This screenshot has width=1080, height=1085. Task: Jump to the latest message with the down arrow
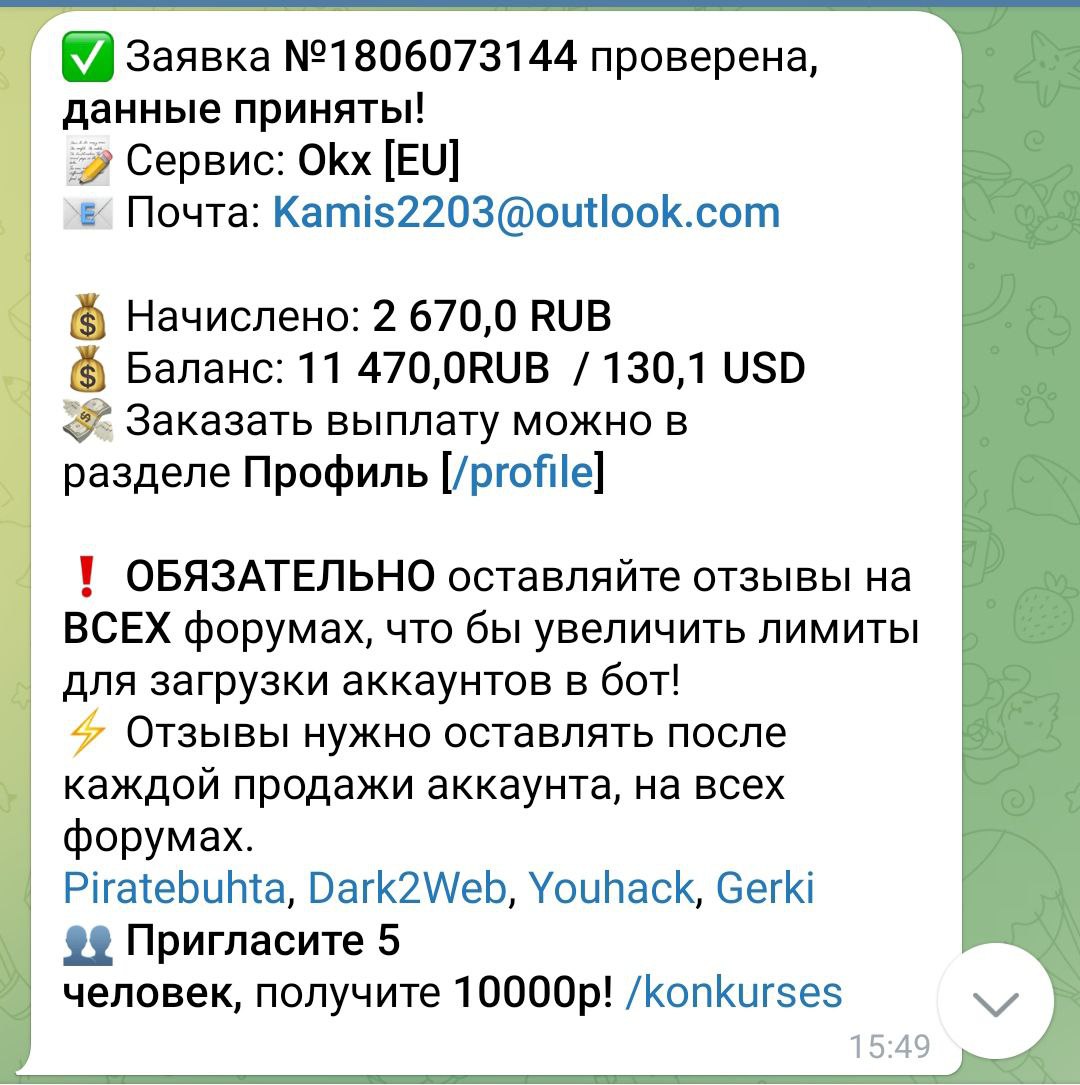pyautogui.click(x=995, y=1002)
